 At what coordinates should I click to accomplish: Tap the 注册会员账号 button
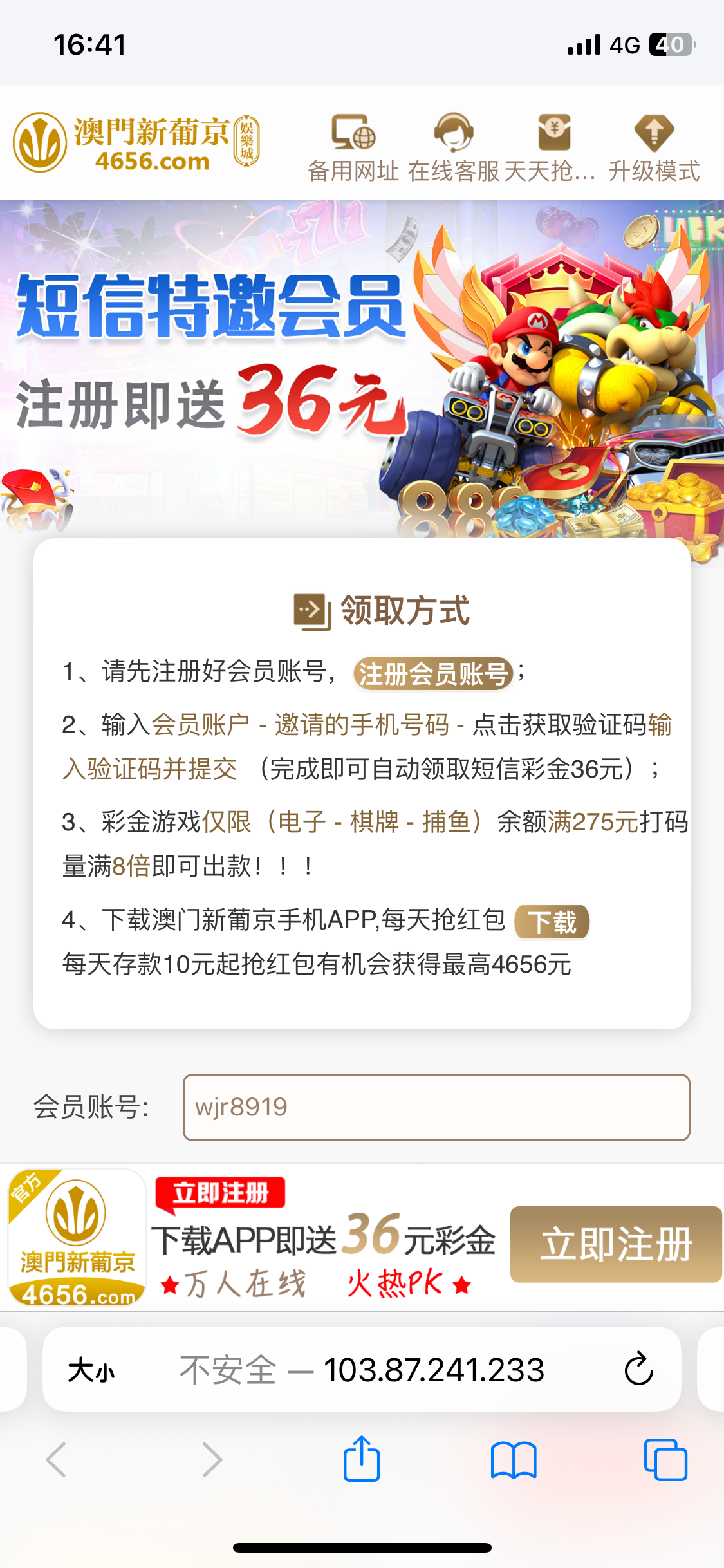(x=432, y=673)
